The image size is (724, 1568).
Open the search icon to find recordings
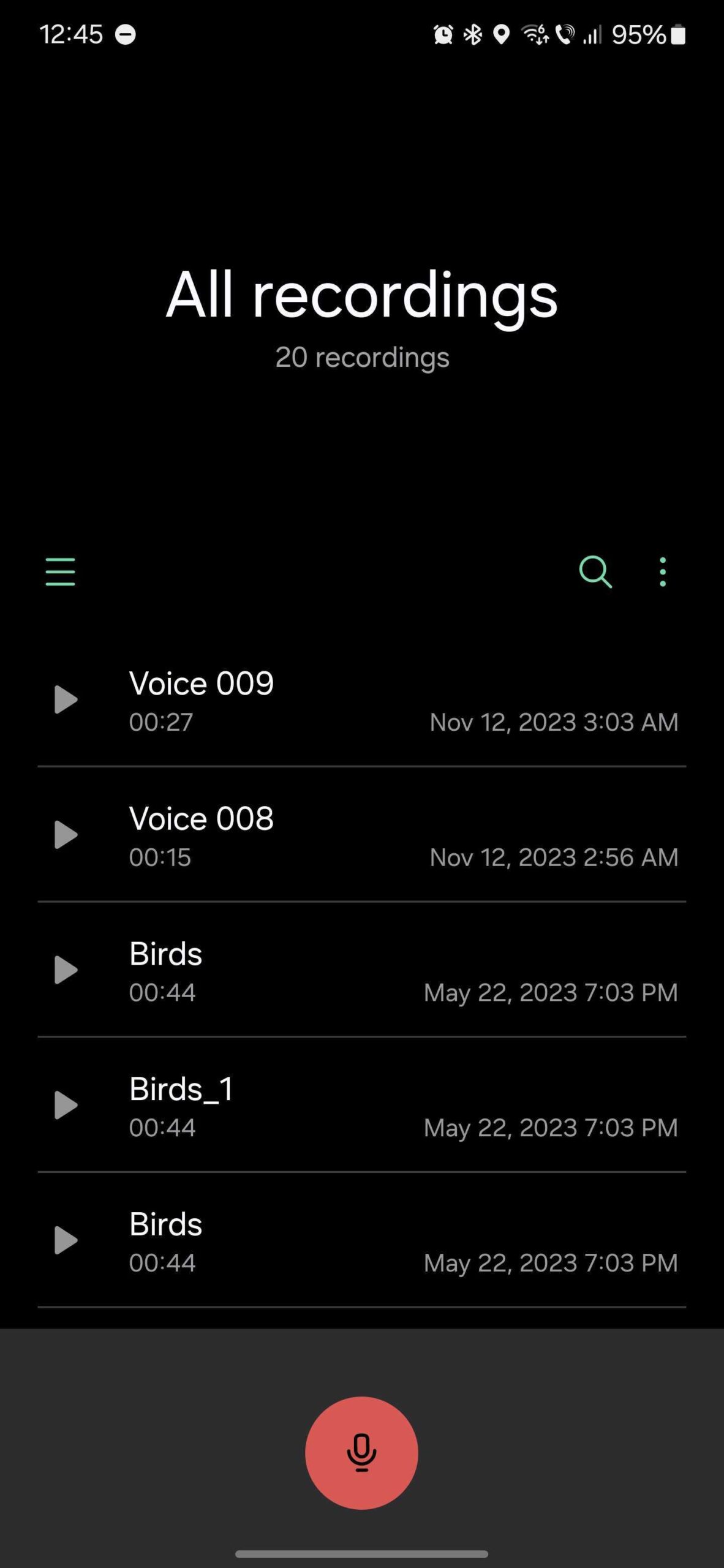tap(595, 571)
